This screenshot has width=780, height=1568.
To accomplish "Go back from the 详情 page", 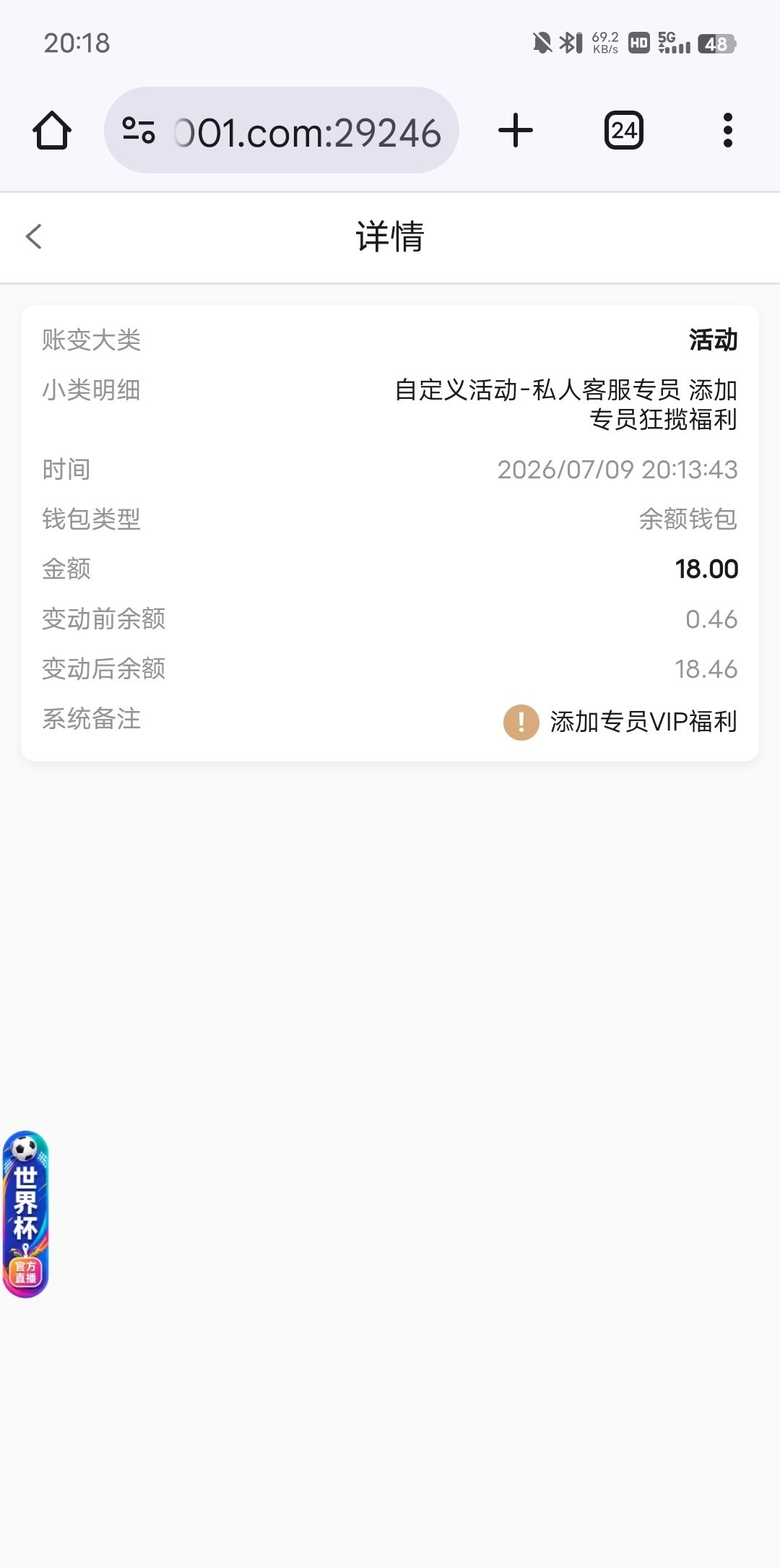I will [x=34, y=236].
